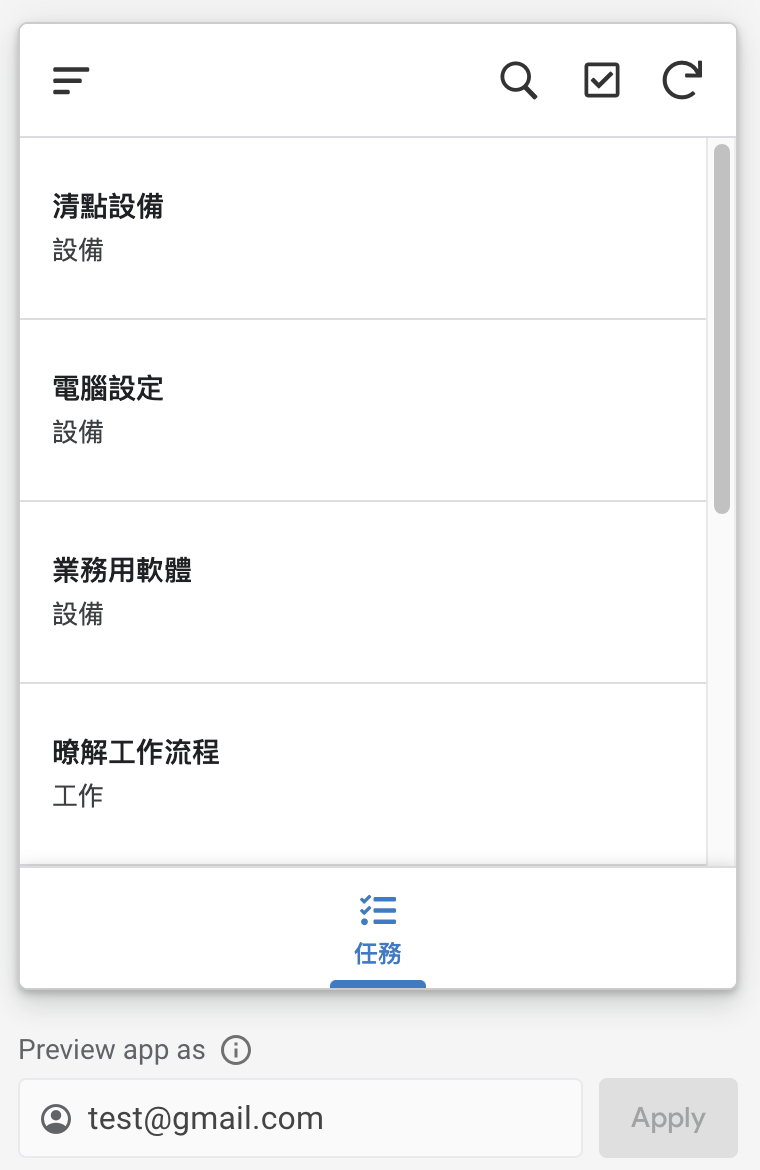View the 瞭解工作流程 task

point(362,772)
